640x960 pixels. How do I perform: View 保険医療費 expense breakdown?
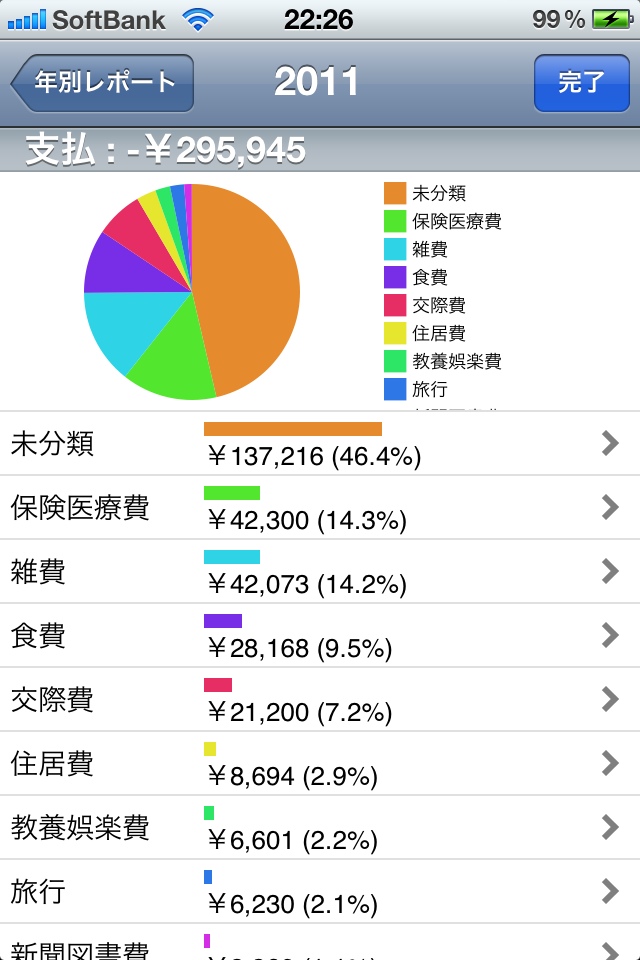[320, 508]
